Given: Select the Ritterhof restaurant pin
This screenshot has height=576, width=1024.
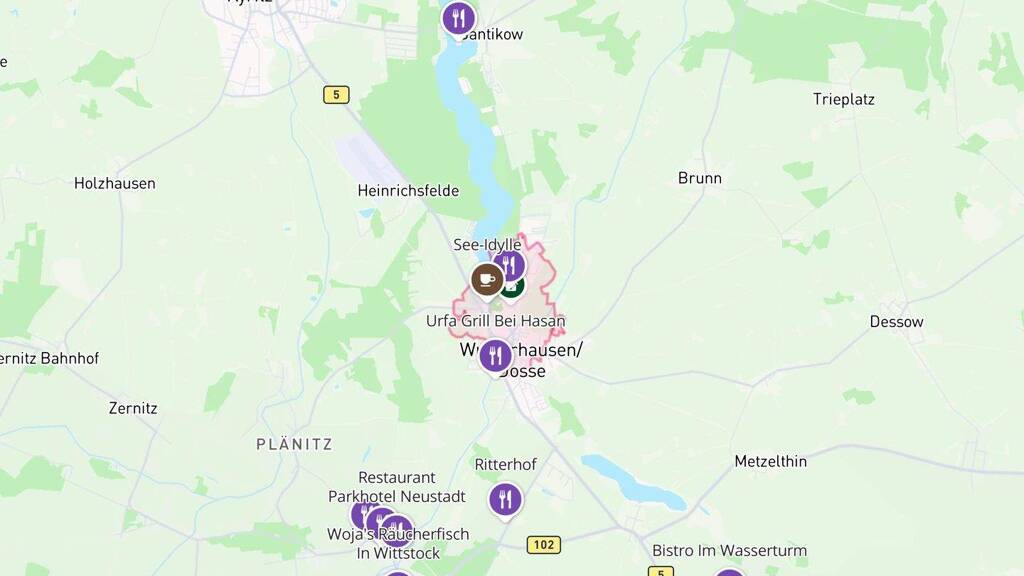Looking at the screenshot, I should [x=505, y=499].
